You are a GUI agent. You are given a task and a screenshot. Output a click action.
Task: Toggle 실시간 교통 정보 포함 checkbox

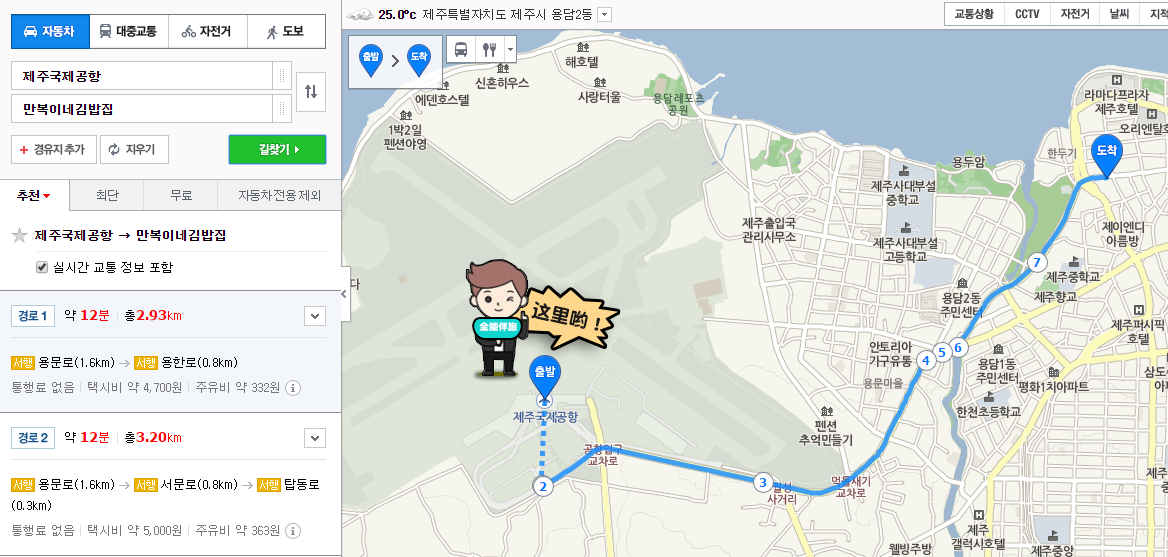[x=42, y=267]
